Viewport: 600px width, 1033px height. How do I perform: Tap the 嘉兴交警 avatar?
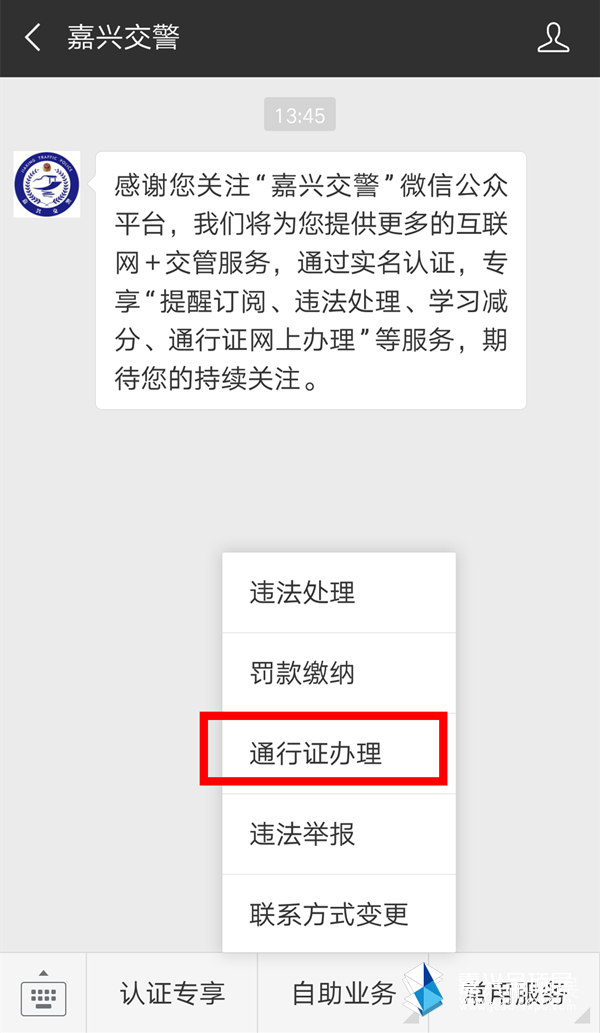[x=47, y=185]
